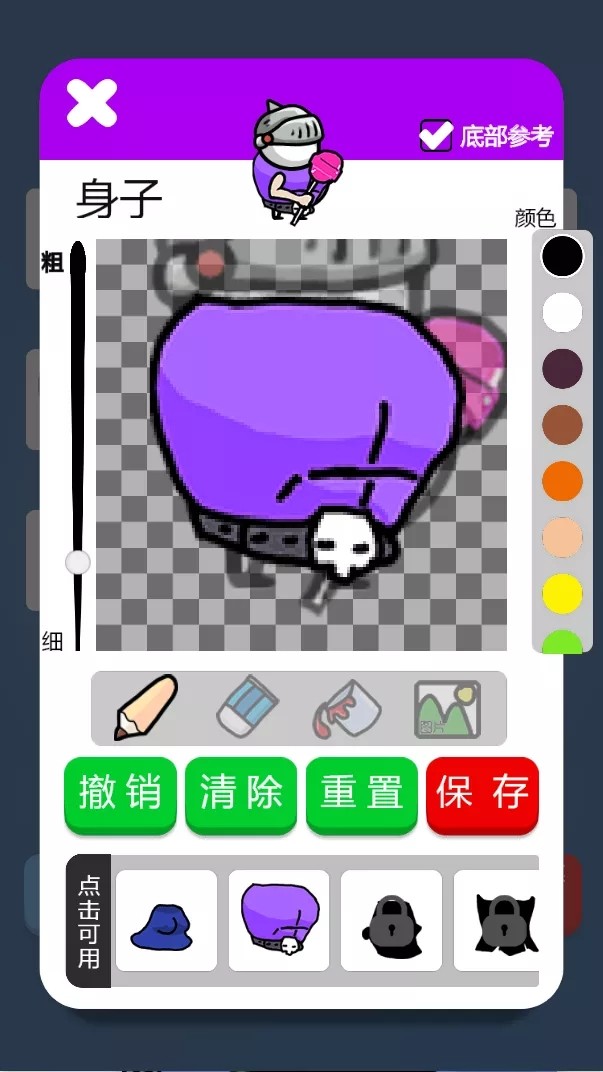The image size is (603, 1072).
Task: Tap 撤销 to undo last stroke
Action: pyautogui.click(x=121, y=793)
